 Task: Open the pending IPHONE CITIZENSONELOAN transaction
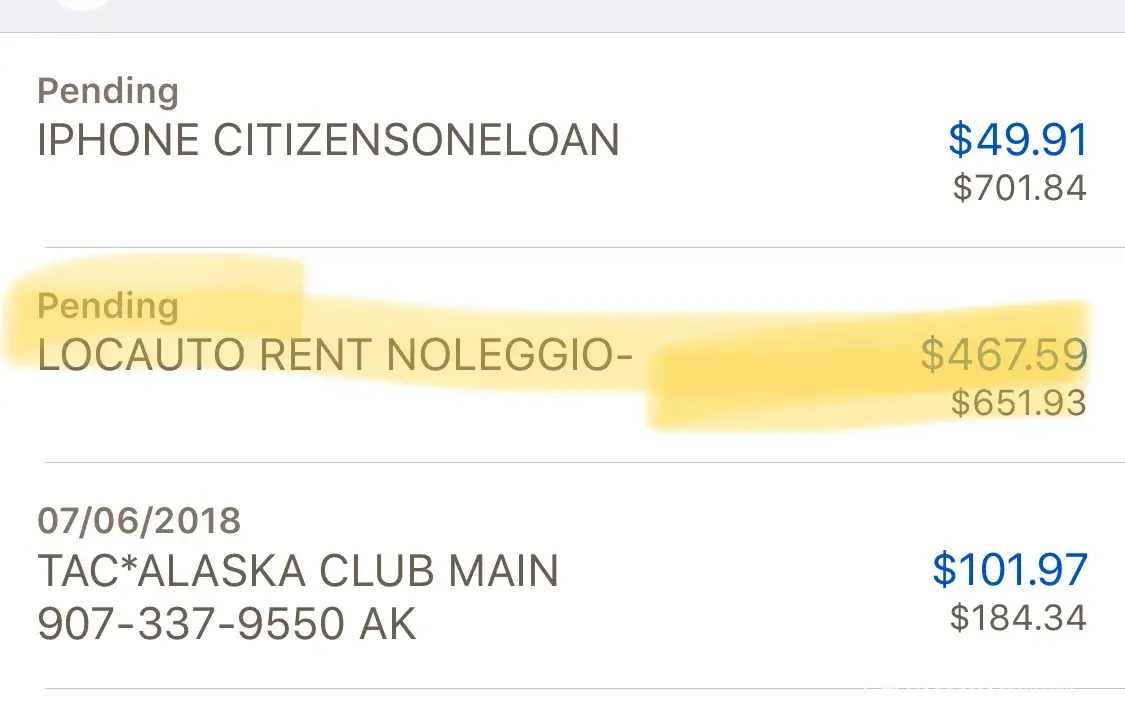click(328, 140)
